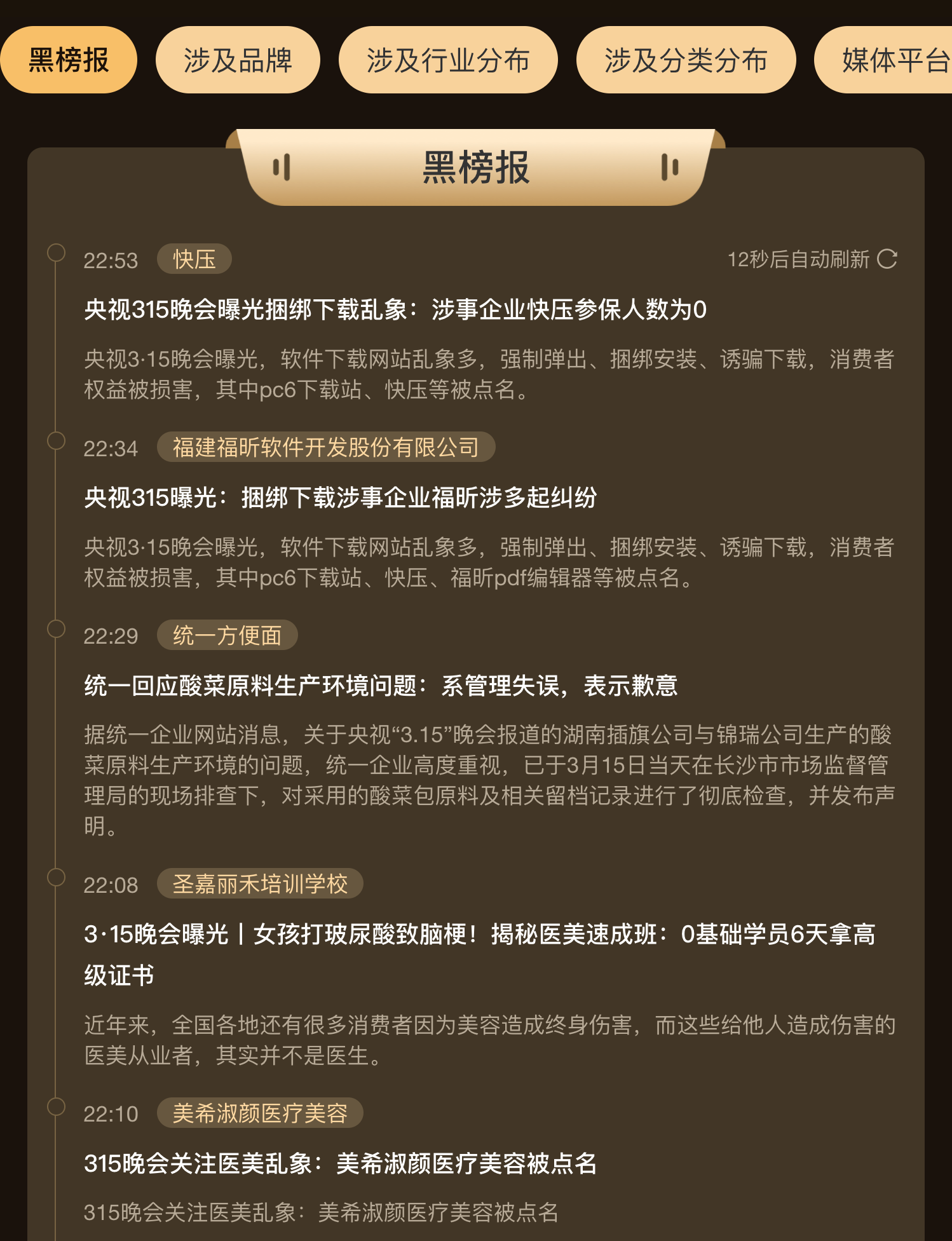Screen dimensions: 952x1241
Task: Switch to 涉及分类分布 tab
Action: tap(686, 60)
